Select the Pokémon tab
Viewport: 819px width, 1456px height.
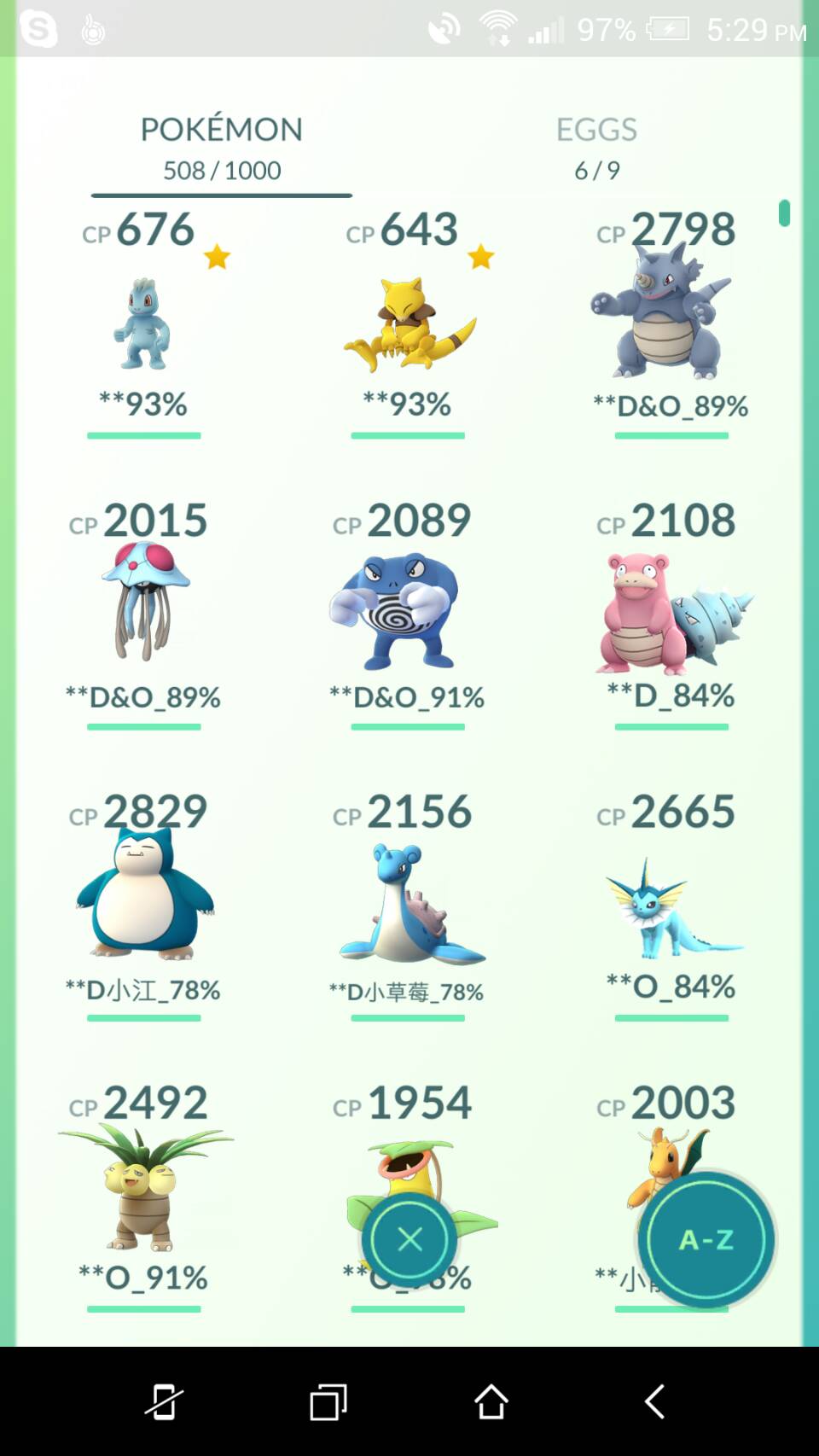pyautogui.click(x=222, y=148)
